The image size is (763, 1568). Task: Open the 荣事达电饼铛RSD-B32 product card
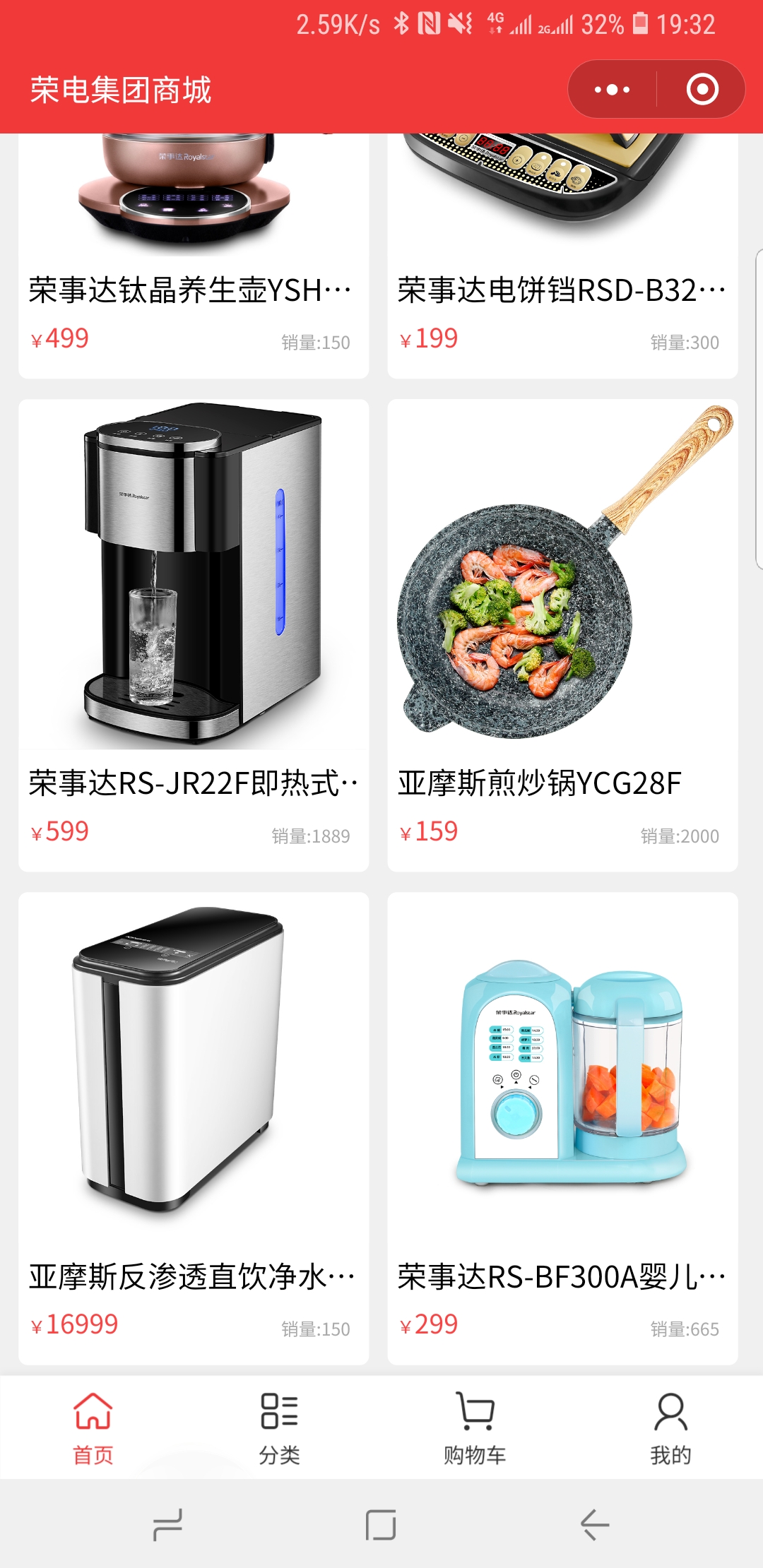[562, 256]
